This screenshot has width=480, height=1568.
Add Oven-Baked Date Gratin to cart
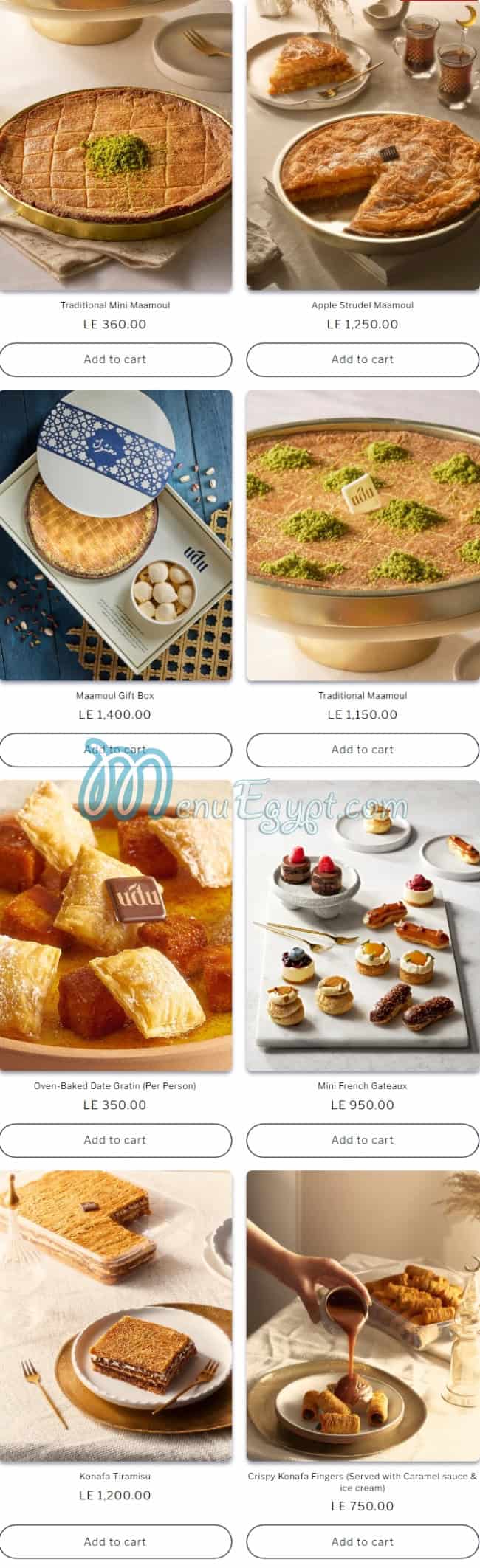click(115, 1140)
